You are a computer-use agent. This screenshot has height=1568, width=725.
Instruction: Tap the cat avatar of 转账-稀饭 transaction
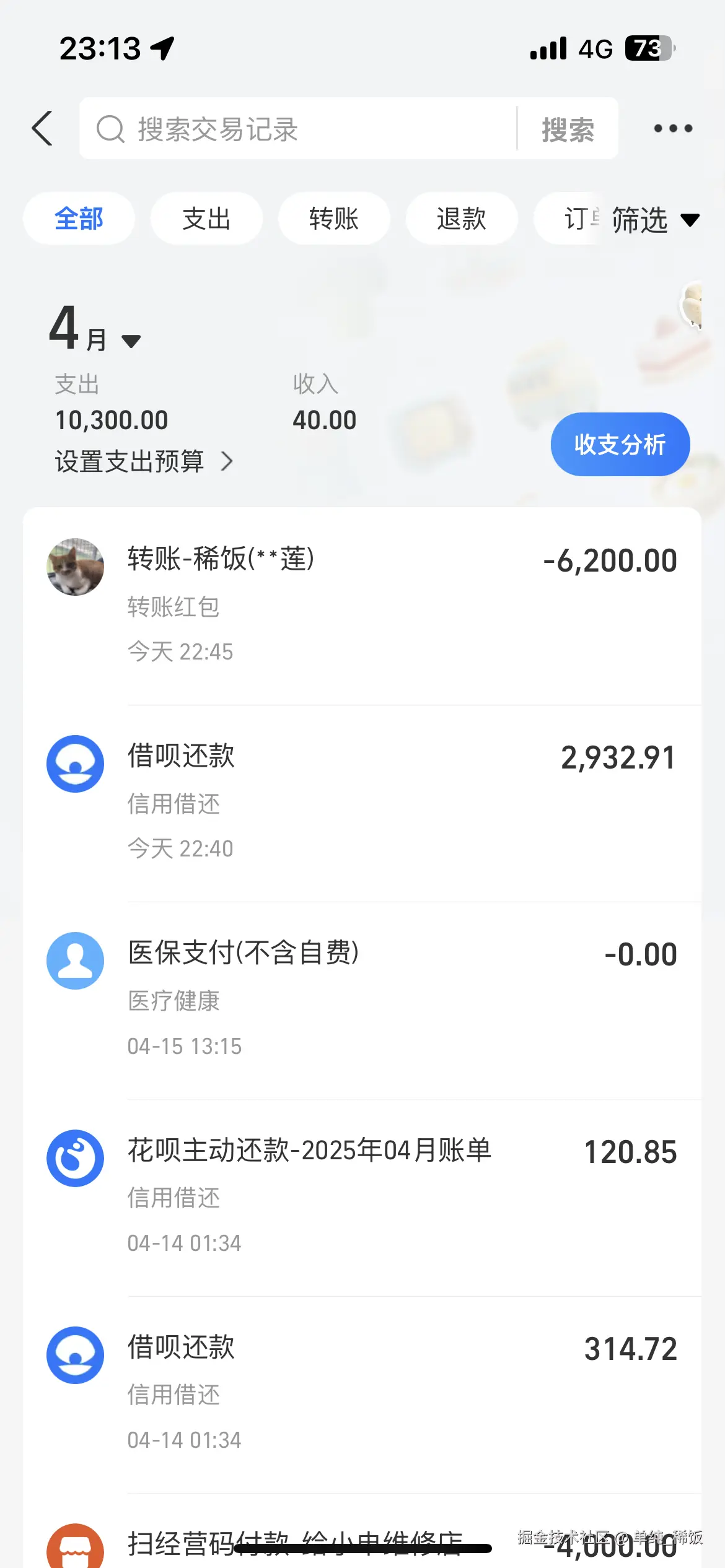[75, 567]
